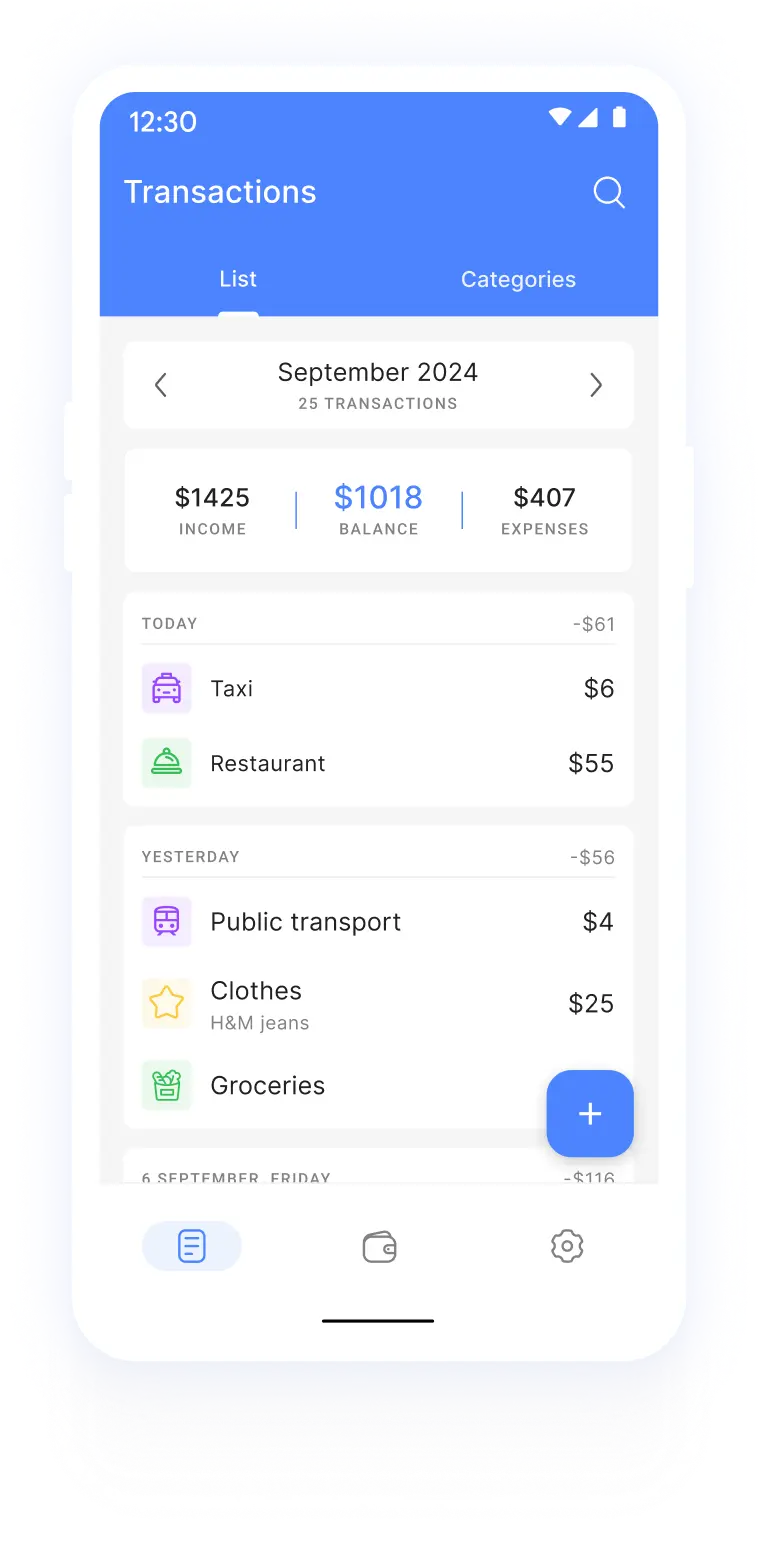Open the search icon in Transactions header

point(608,192)
